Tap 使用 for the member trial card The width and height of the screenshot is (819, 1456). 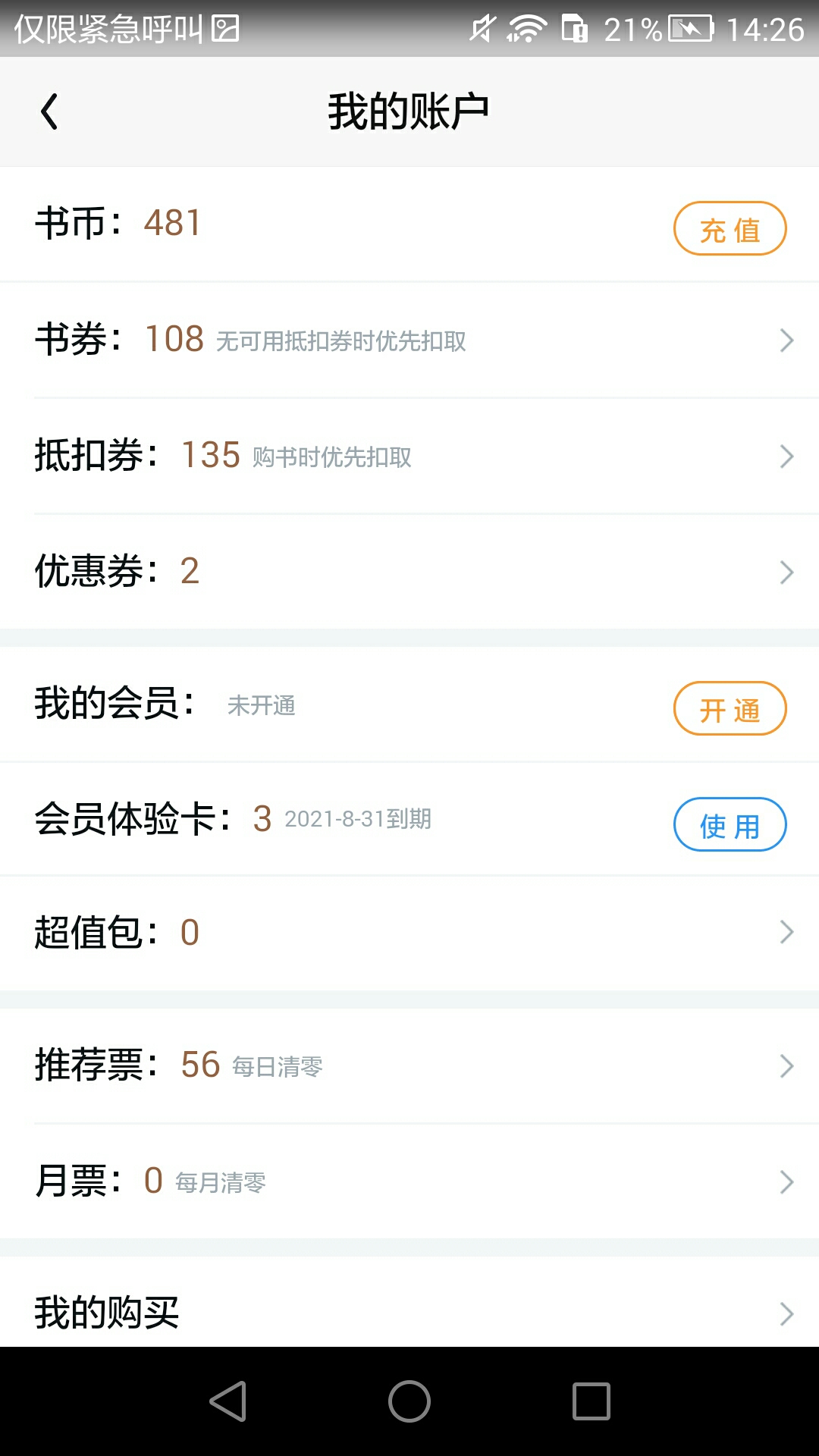coord(730,824)
